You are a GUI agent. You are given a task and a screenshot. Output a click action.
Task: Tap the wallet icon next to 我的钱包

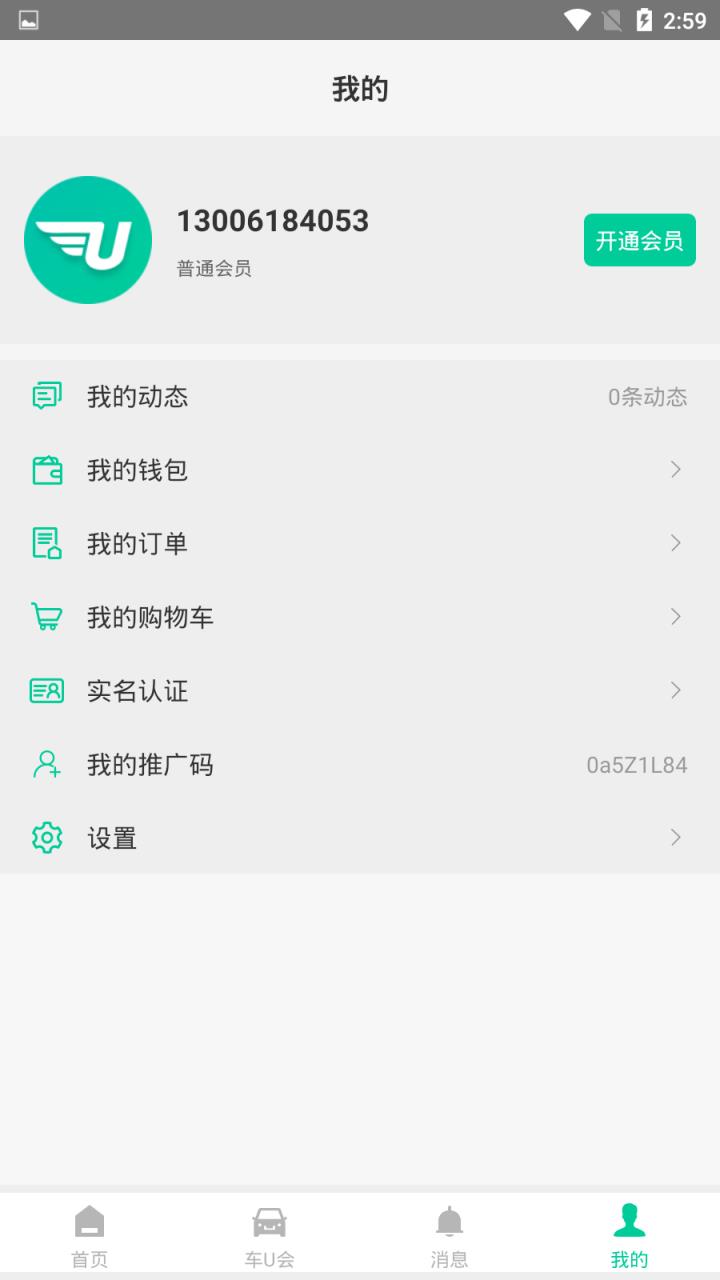point(46,469)
